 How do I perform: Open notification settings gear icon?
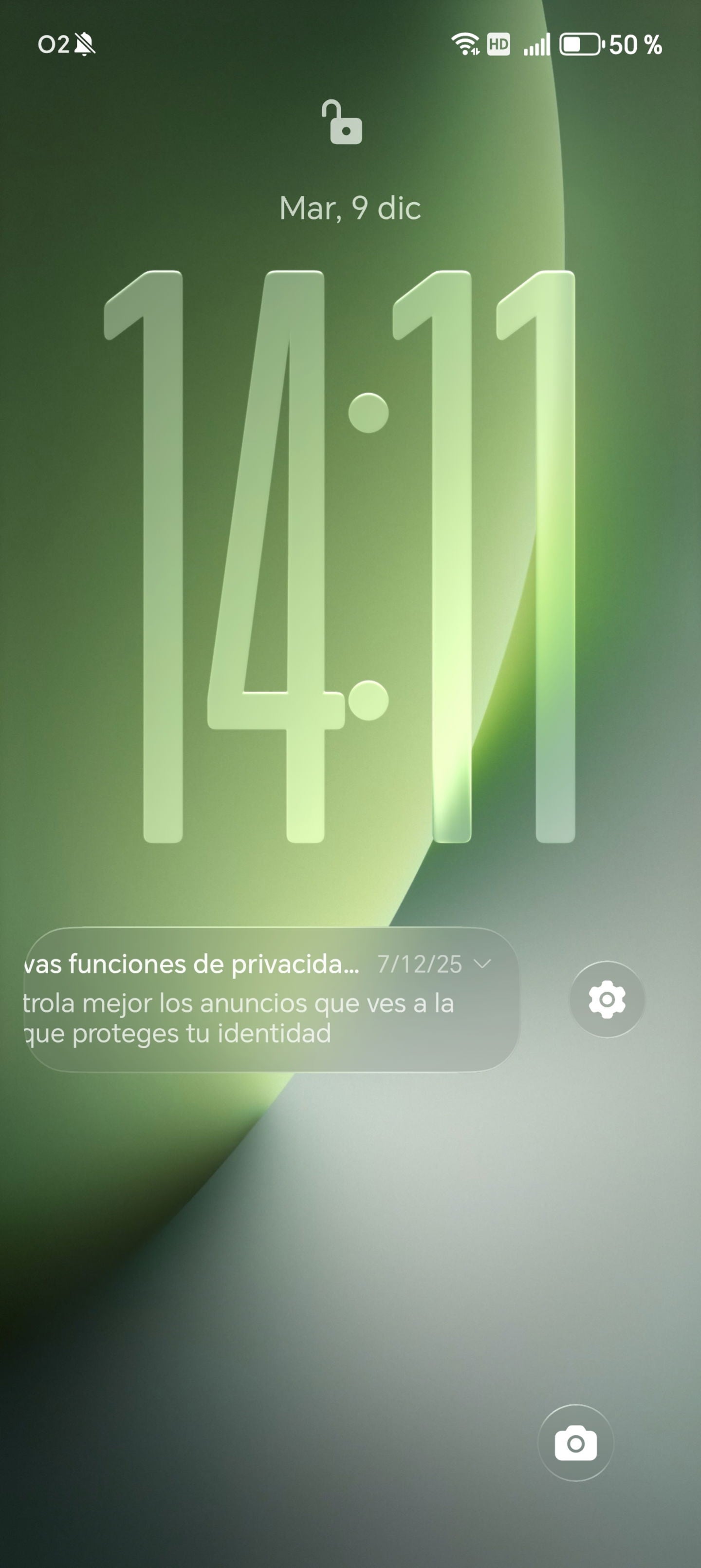tap(607, 999)
